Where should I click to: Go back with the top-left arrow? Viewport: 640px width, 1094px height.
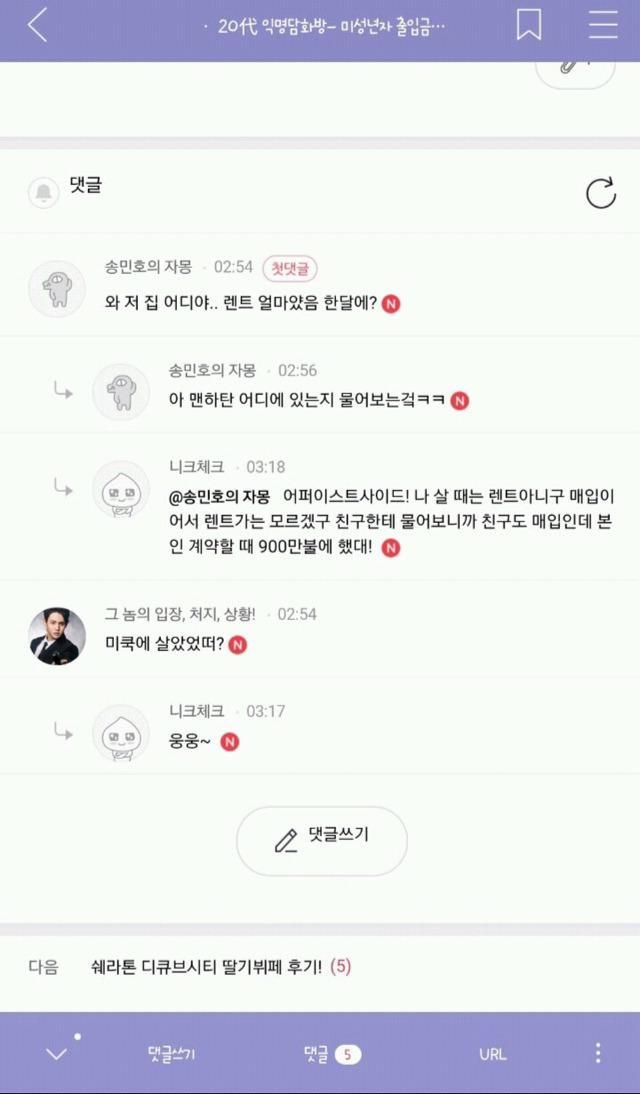point(37,25)
